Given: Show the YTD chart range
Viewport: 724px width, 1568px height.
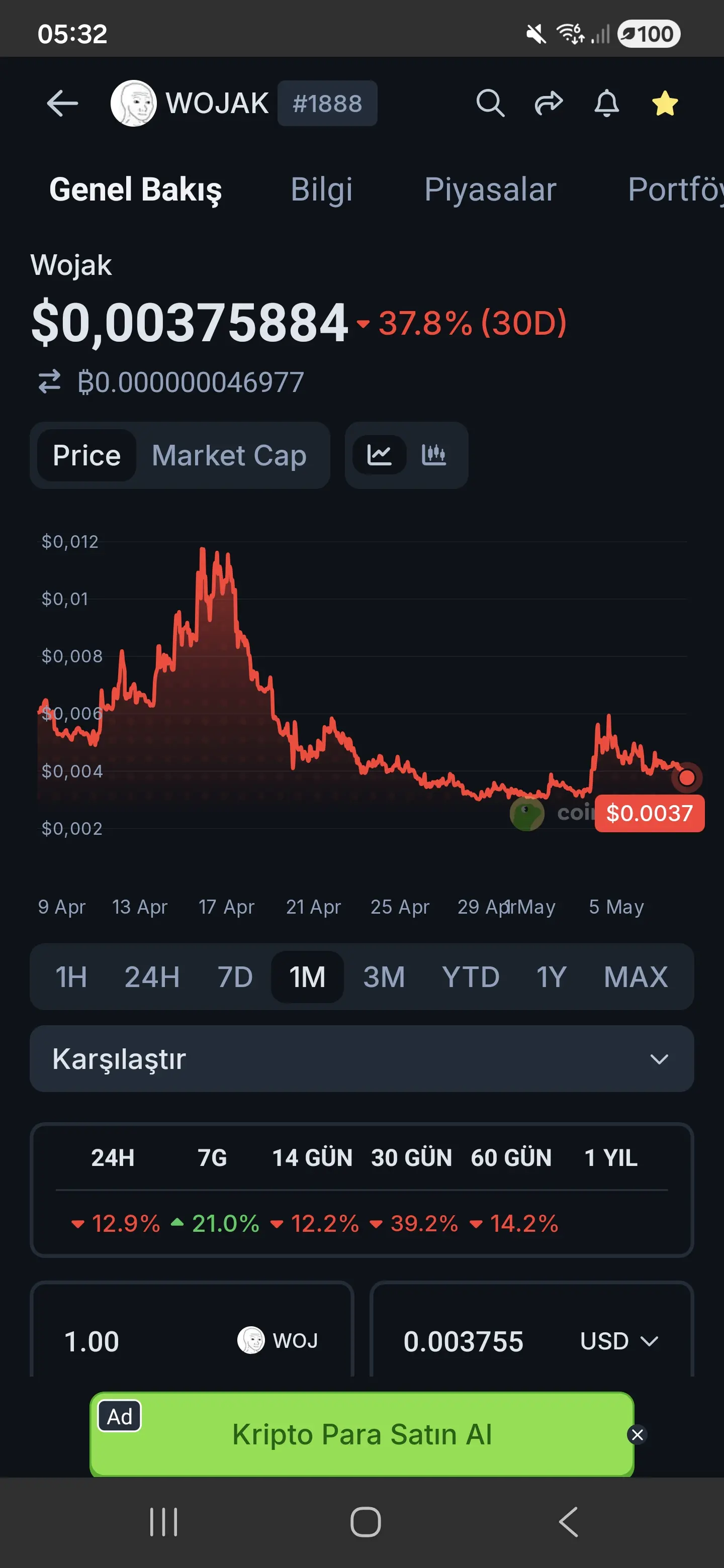Looking at the screenshot, I should tap(471, 977).
